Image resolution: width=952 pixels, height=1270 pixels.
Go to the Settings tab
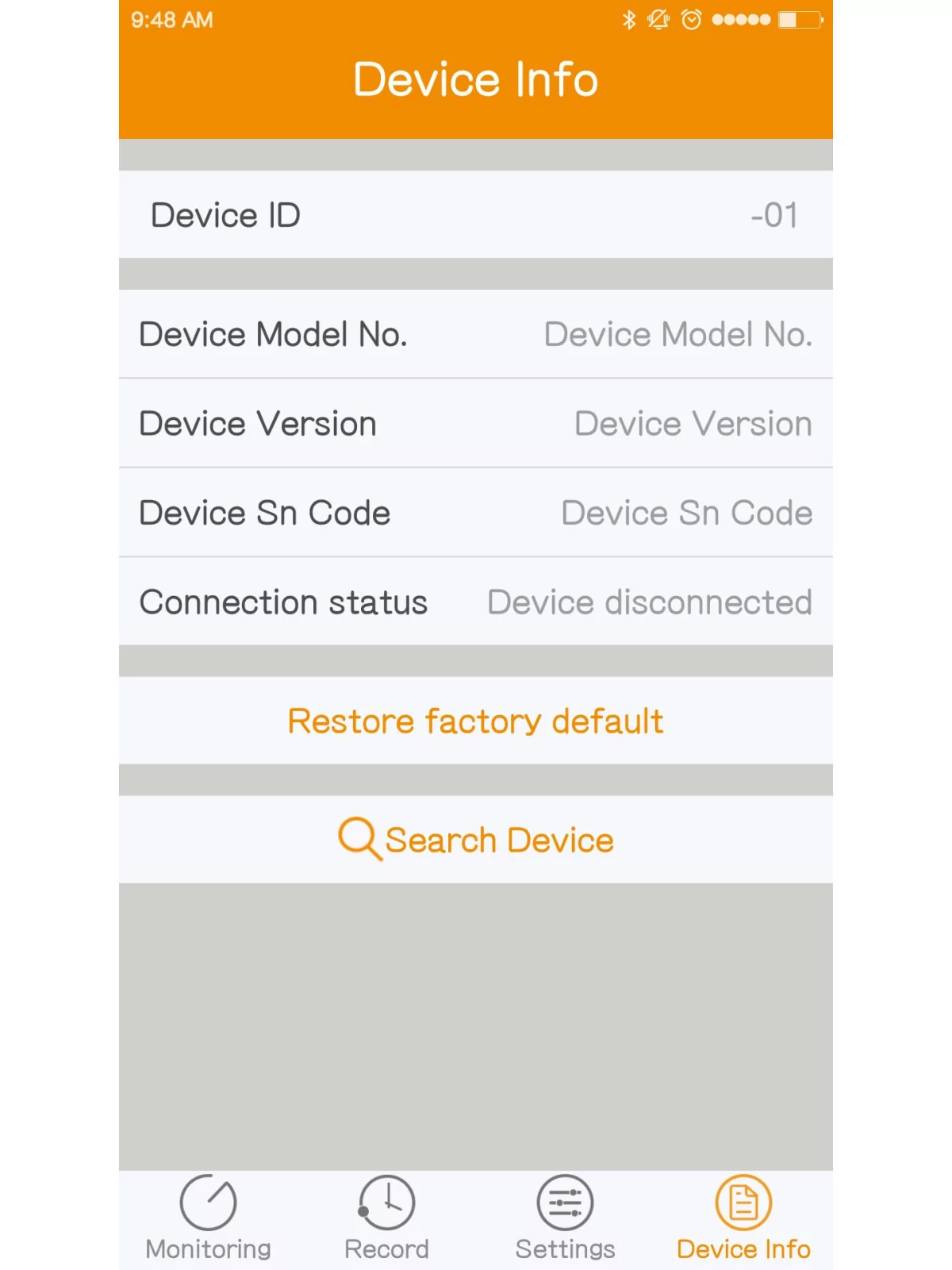pos(565,1218)
